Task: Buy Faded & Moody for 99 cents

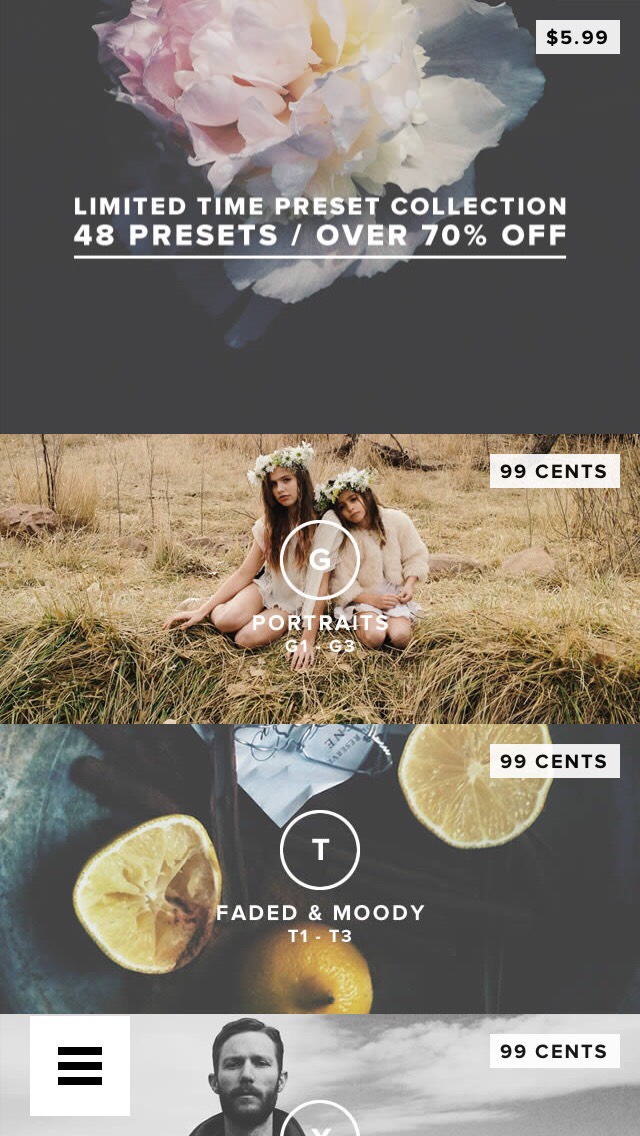Action: coord(554,761)
